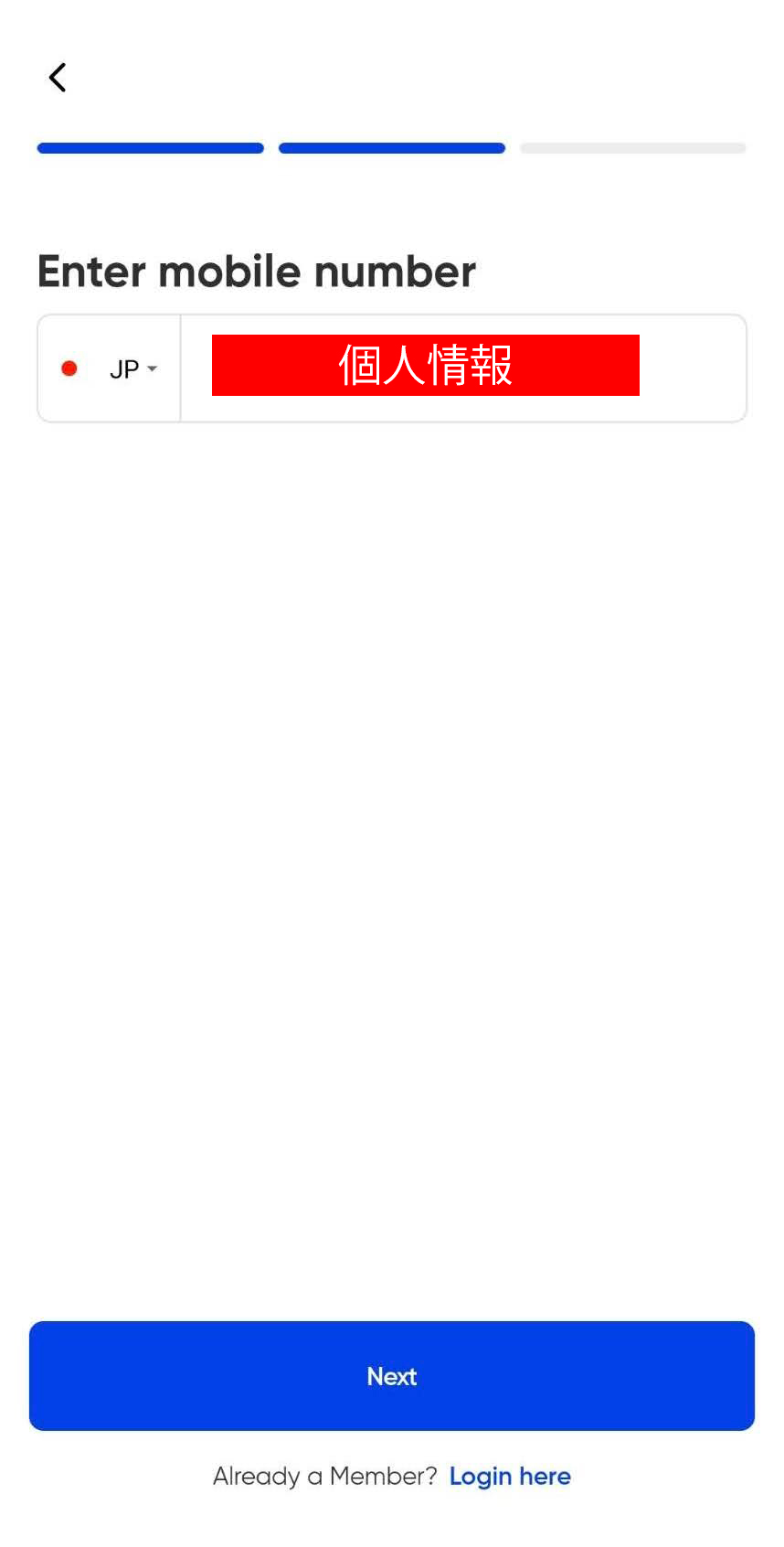Open the Login here link

[x=510, y=1476]
